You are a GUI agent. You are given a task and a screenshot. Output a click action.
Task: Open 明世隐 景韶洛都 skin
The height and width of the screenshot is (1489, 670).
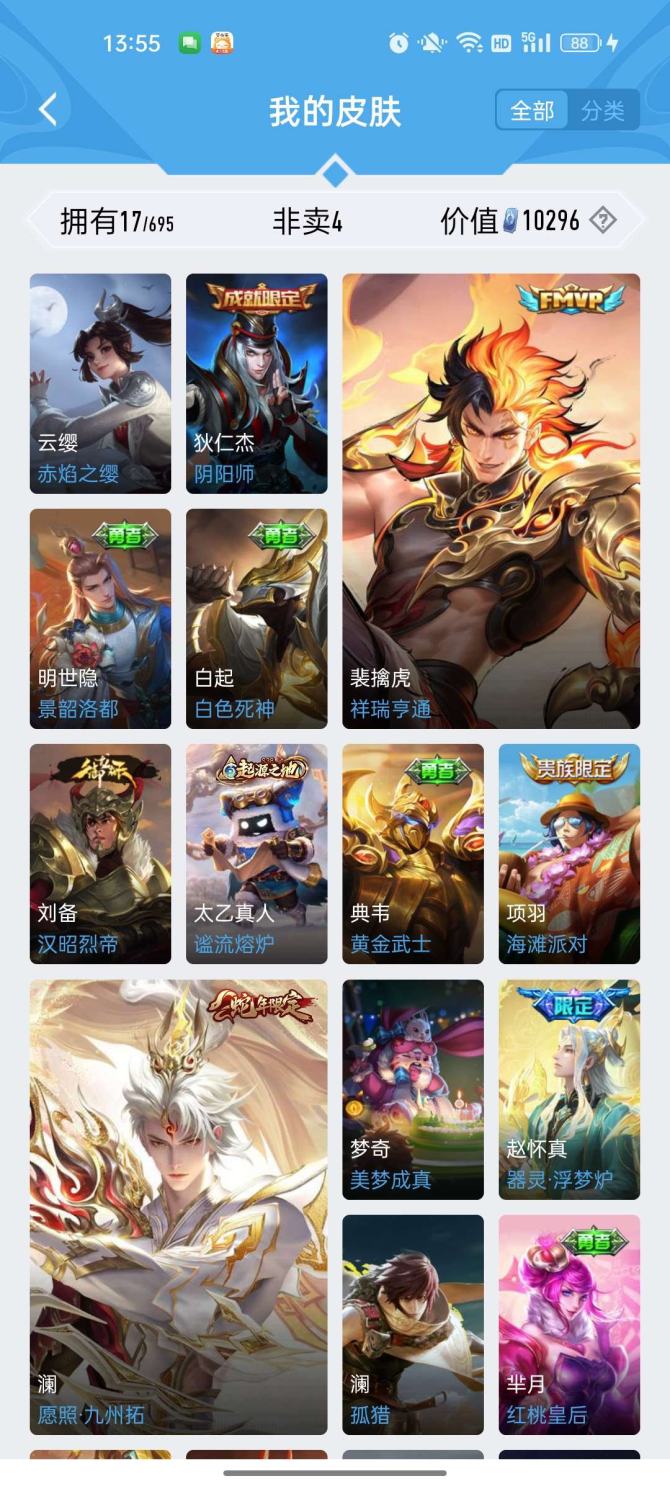(x=100, y=618)
